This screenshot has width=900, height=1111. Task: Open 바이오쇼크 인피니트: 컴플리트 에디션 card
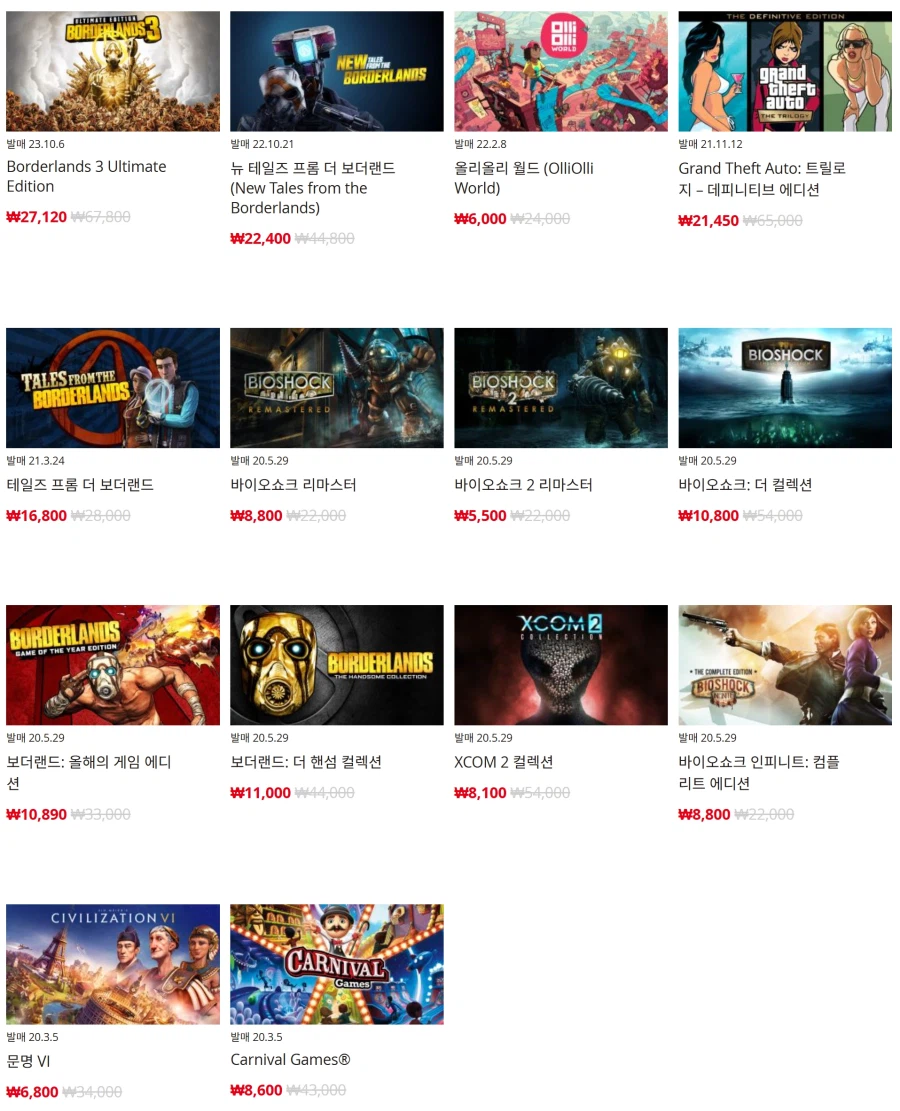click(785, 665)
